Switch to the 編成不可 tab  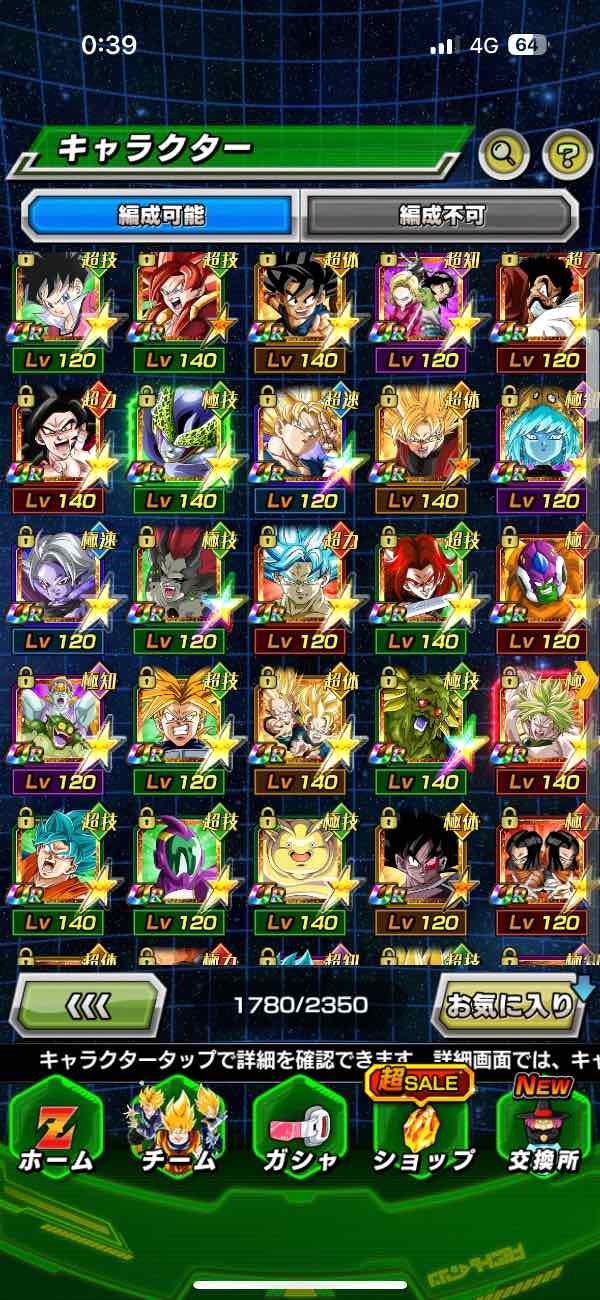click(442, 215)
